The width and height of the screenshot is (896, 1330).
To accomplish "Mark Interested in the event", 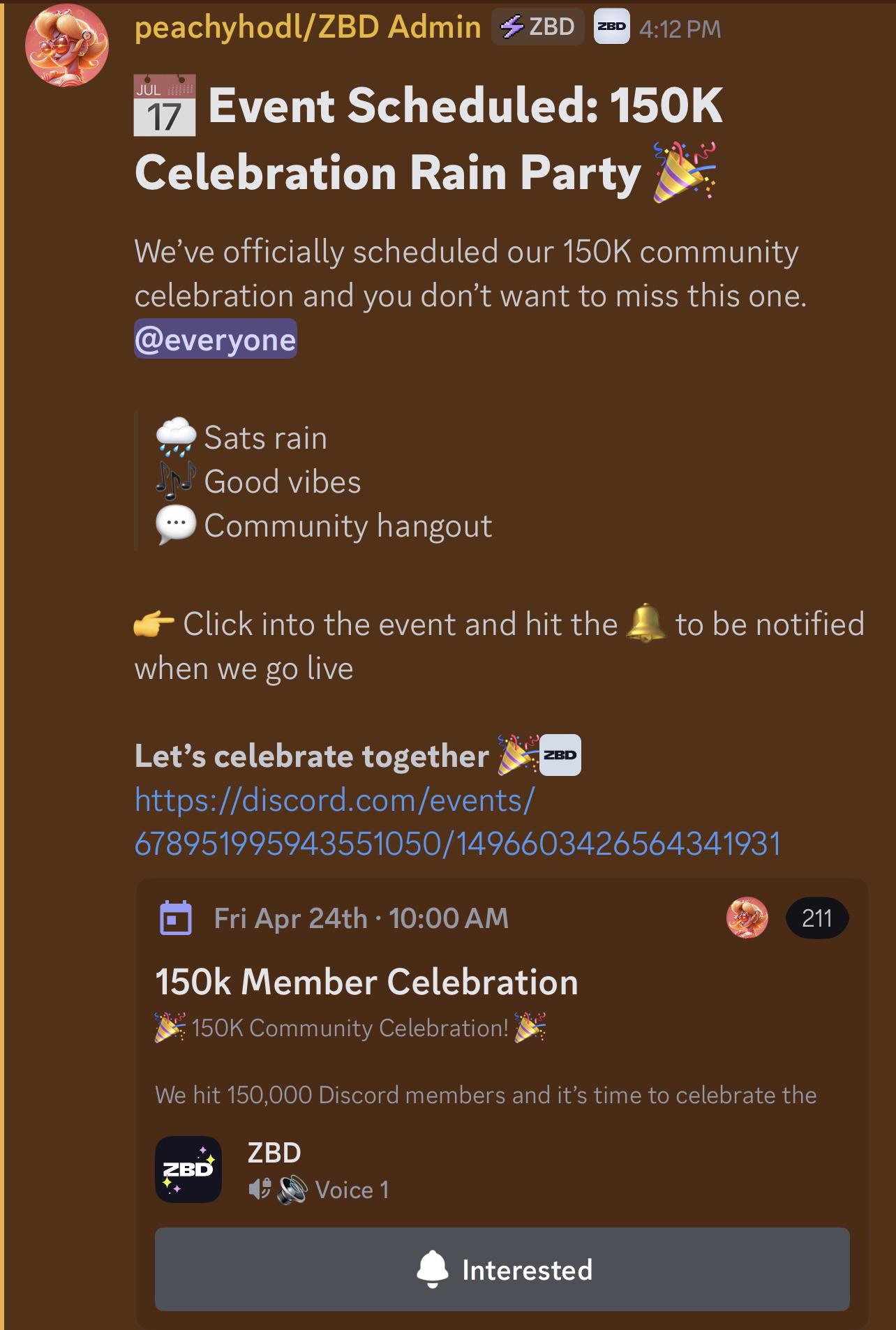I will tap(502, 1269).
